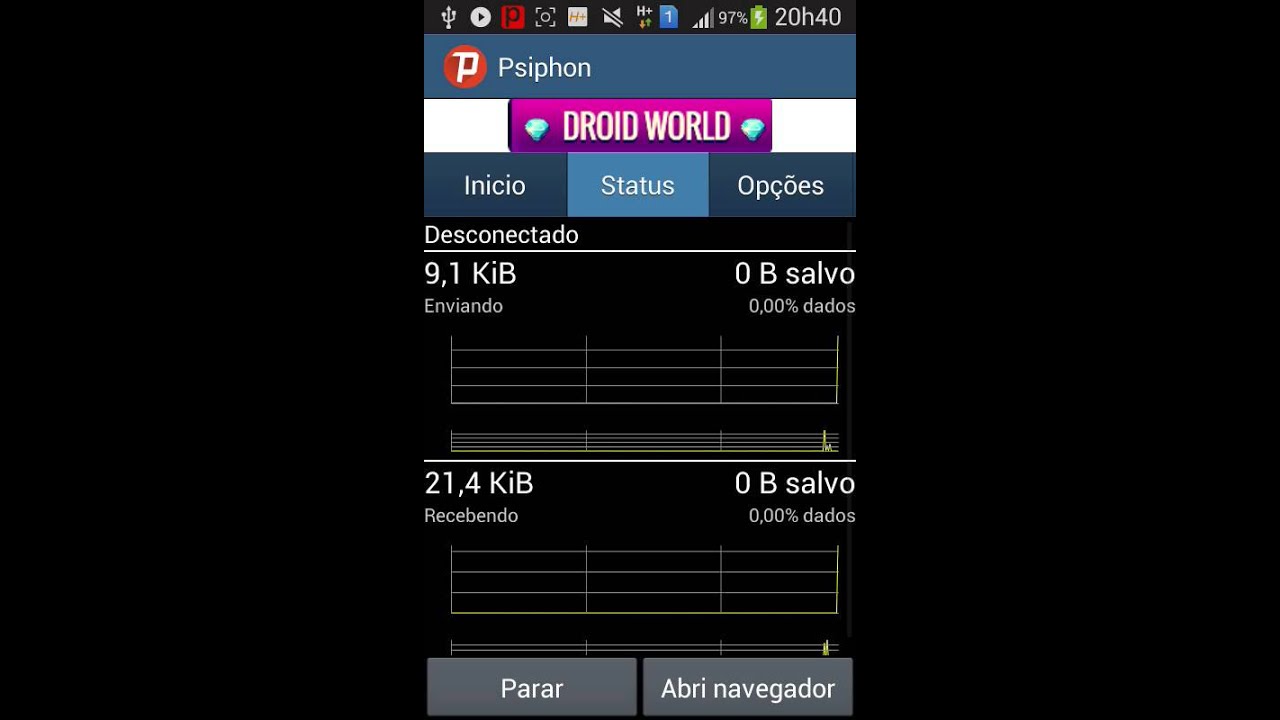The width and height of the screenshot is (1280, 720).
Task: Open the browser with Abri navegador
Action: click(748, 688)
